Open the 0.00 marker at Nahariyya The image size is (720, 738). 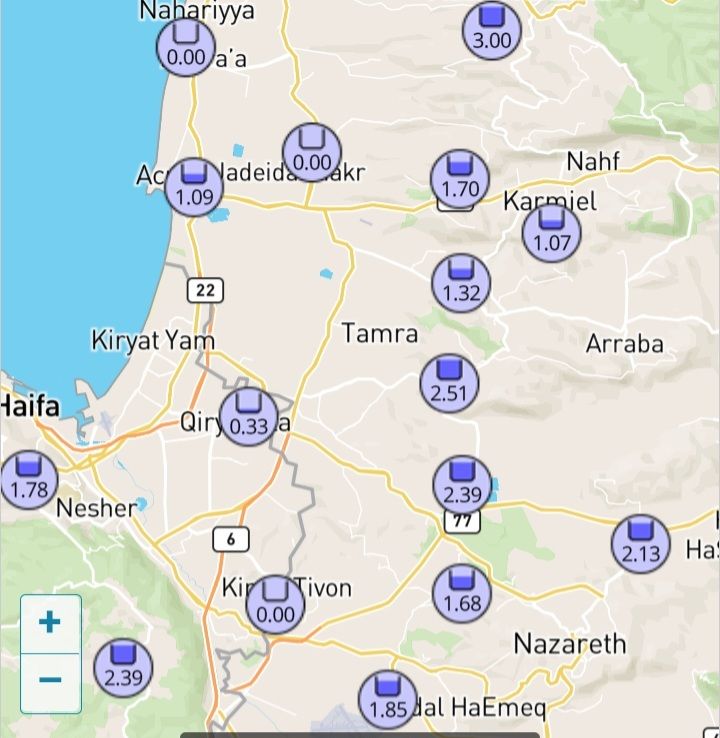(x=186, y=47)
